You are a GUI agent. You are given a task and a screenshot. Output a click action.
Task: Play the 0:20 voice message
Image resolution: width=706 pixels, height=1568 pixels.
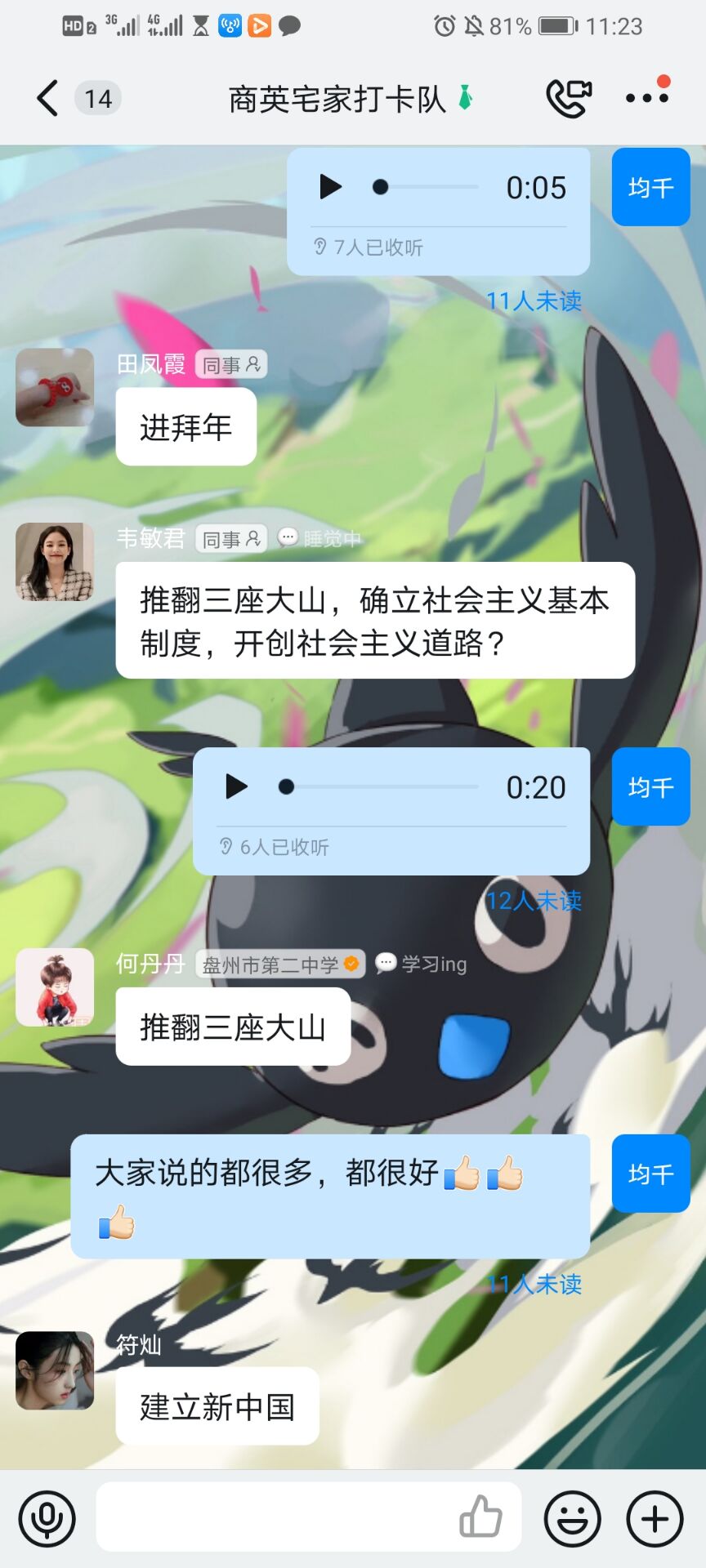236,786
